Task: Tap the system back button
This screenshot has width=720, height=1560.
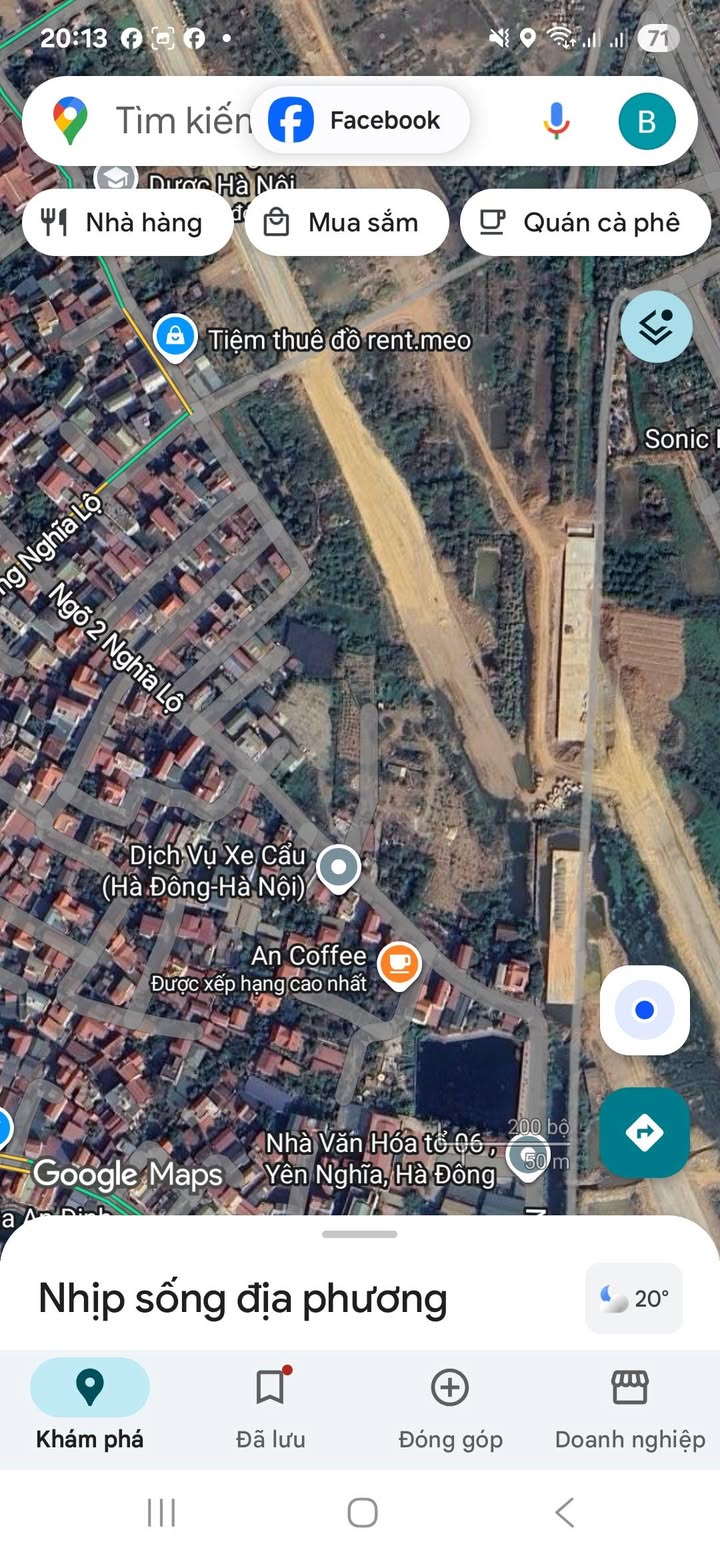Action: [564, 1512]
